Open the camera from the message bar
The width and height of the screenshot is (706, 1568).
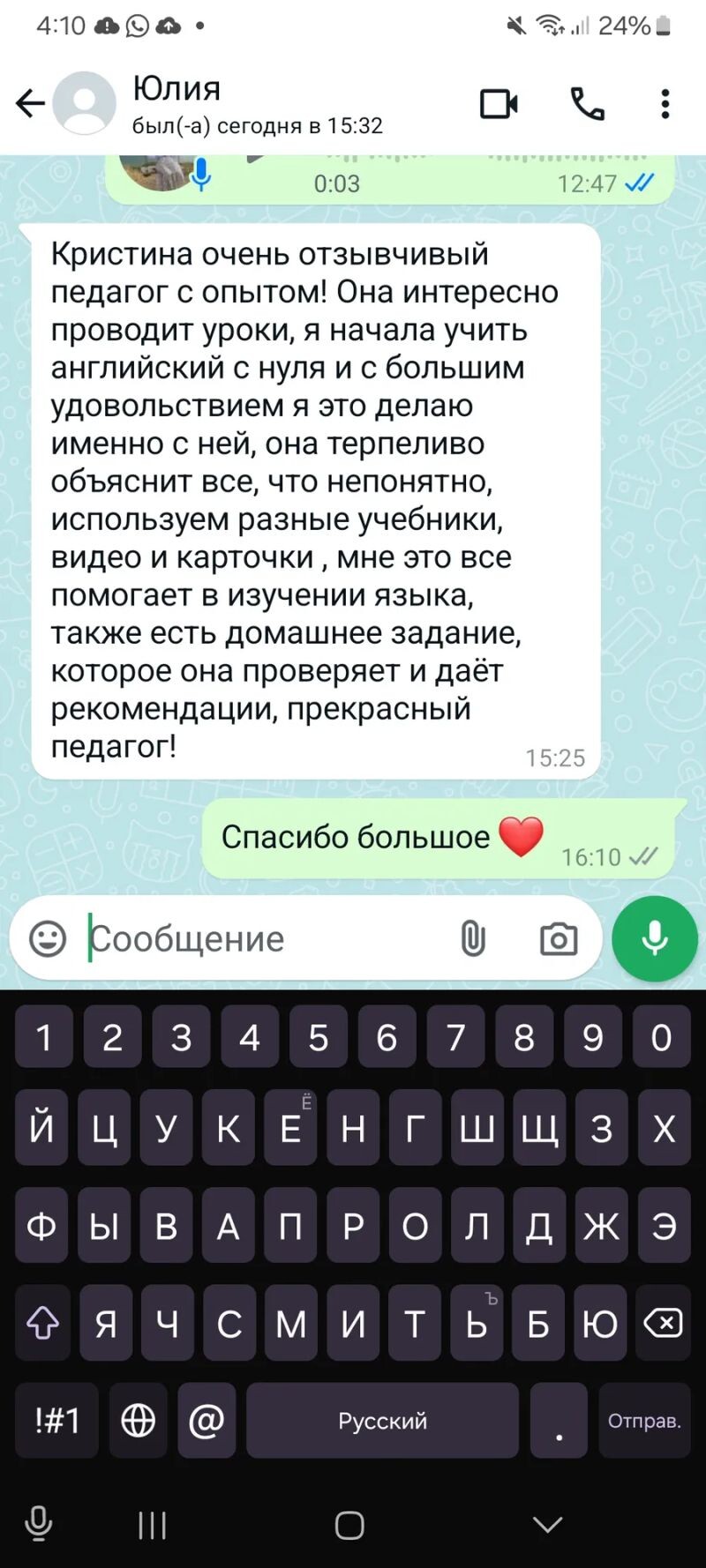click(x=559, y=938)
